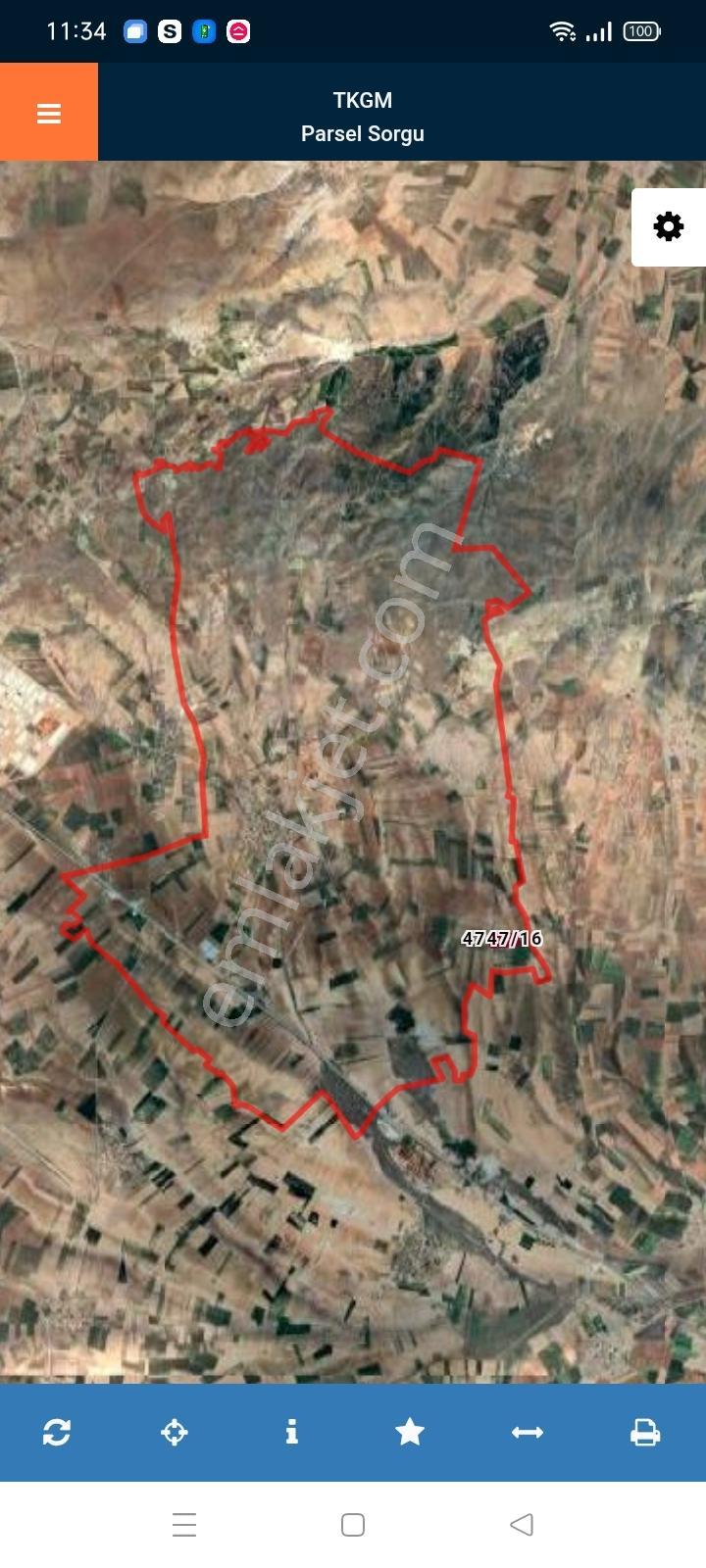
Task: Print the parcel map
Action: point(645,1432)
